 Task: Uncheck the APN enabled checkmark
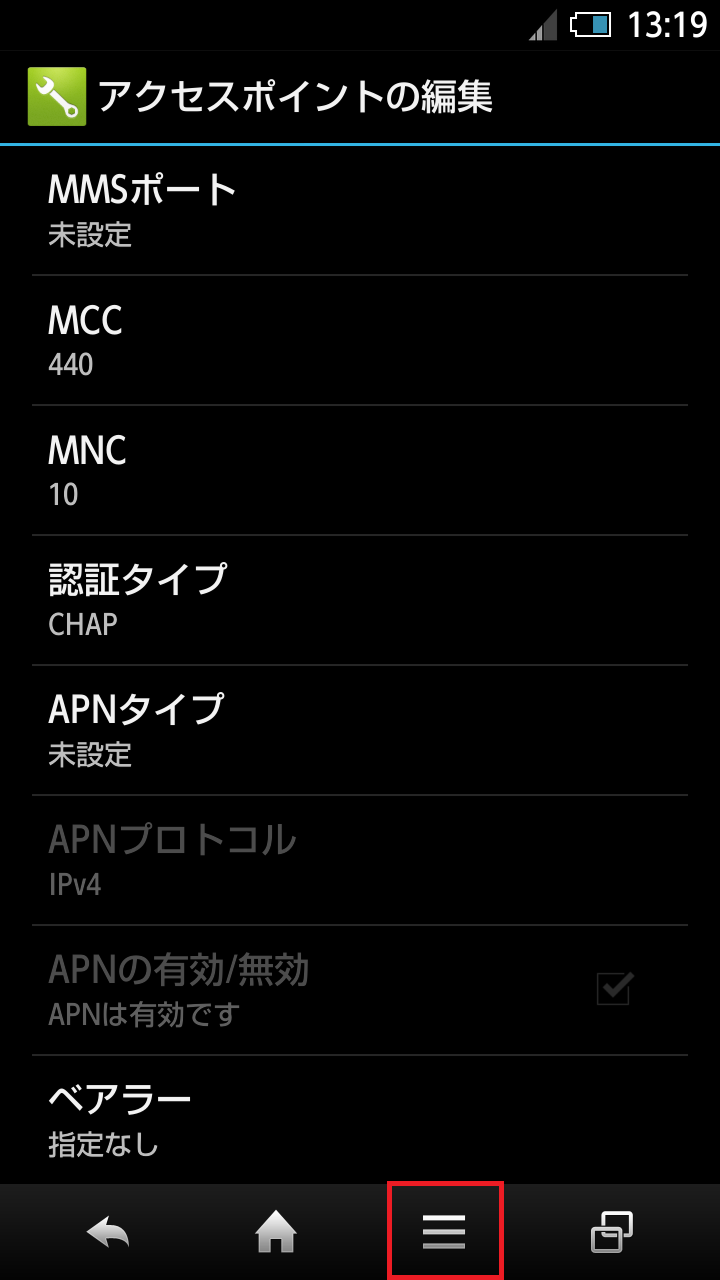(x=614, y=989)
